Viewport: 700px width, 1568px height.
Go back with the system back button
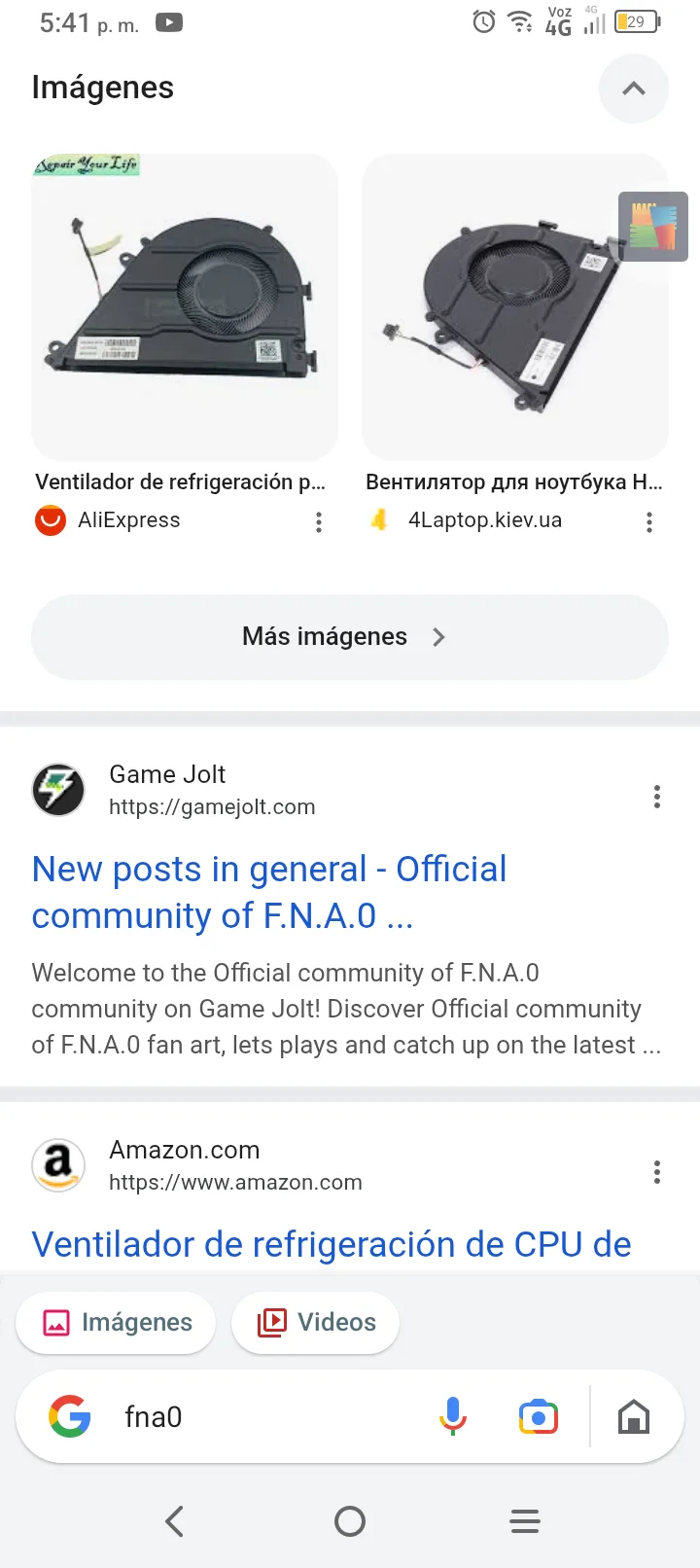point(175,1521)
